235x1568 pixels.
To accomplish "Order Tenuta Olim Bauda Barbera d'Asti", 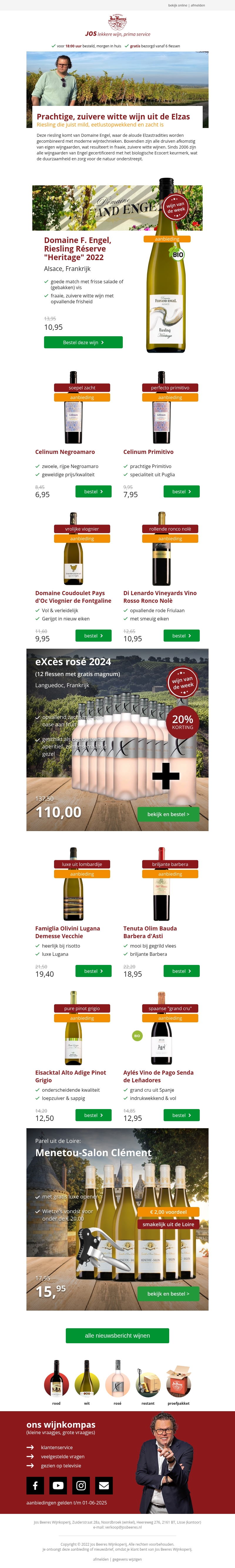I will pyautogui.click(x=182, y=971).
